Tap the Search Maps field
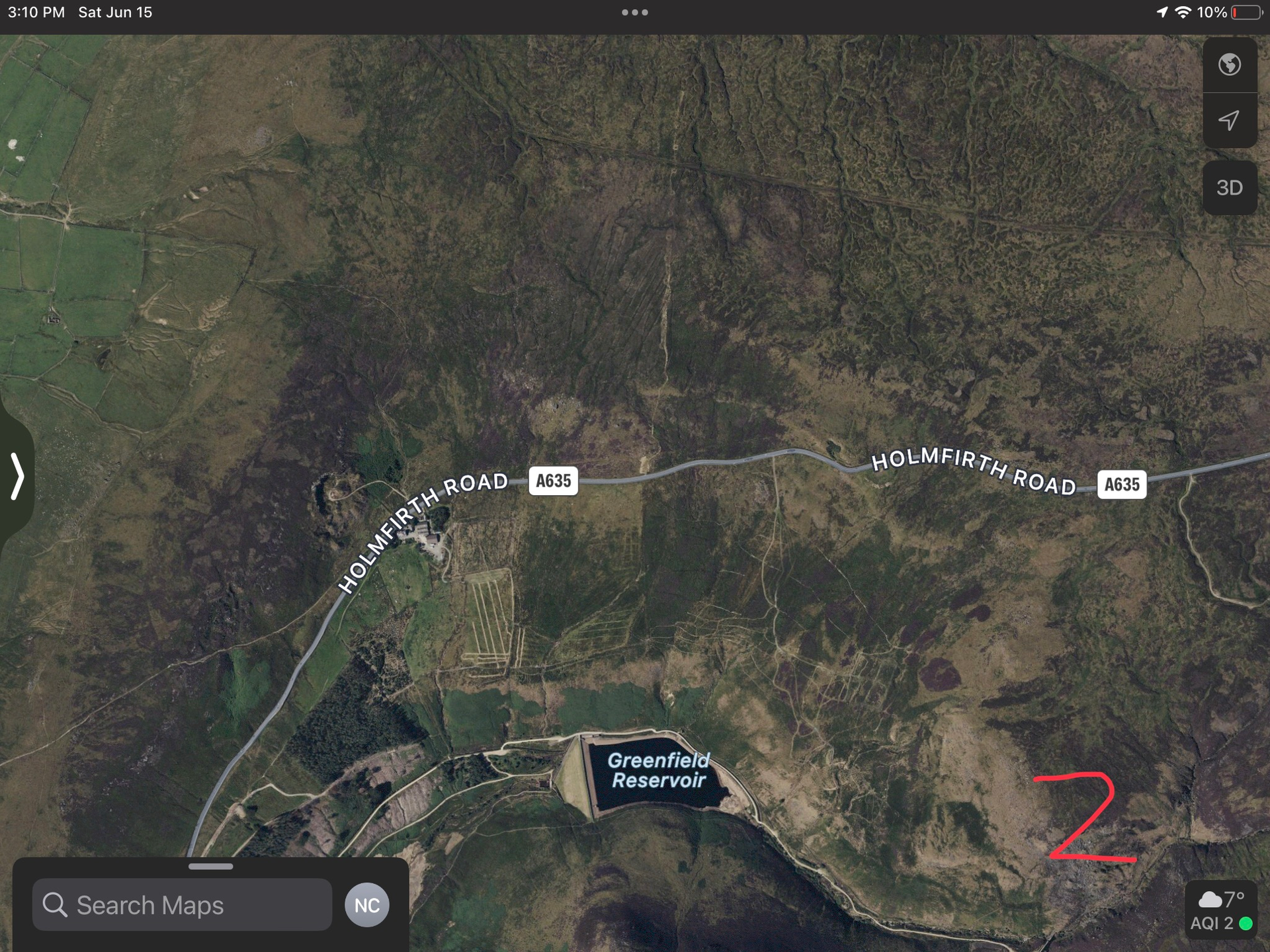 coord(182,904)
